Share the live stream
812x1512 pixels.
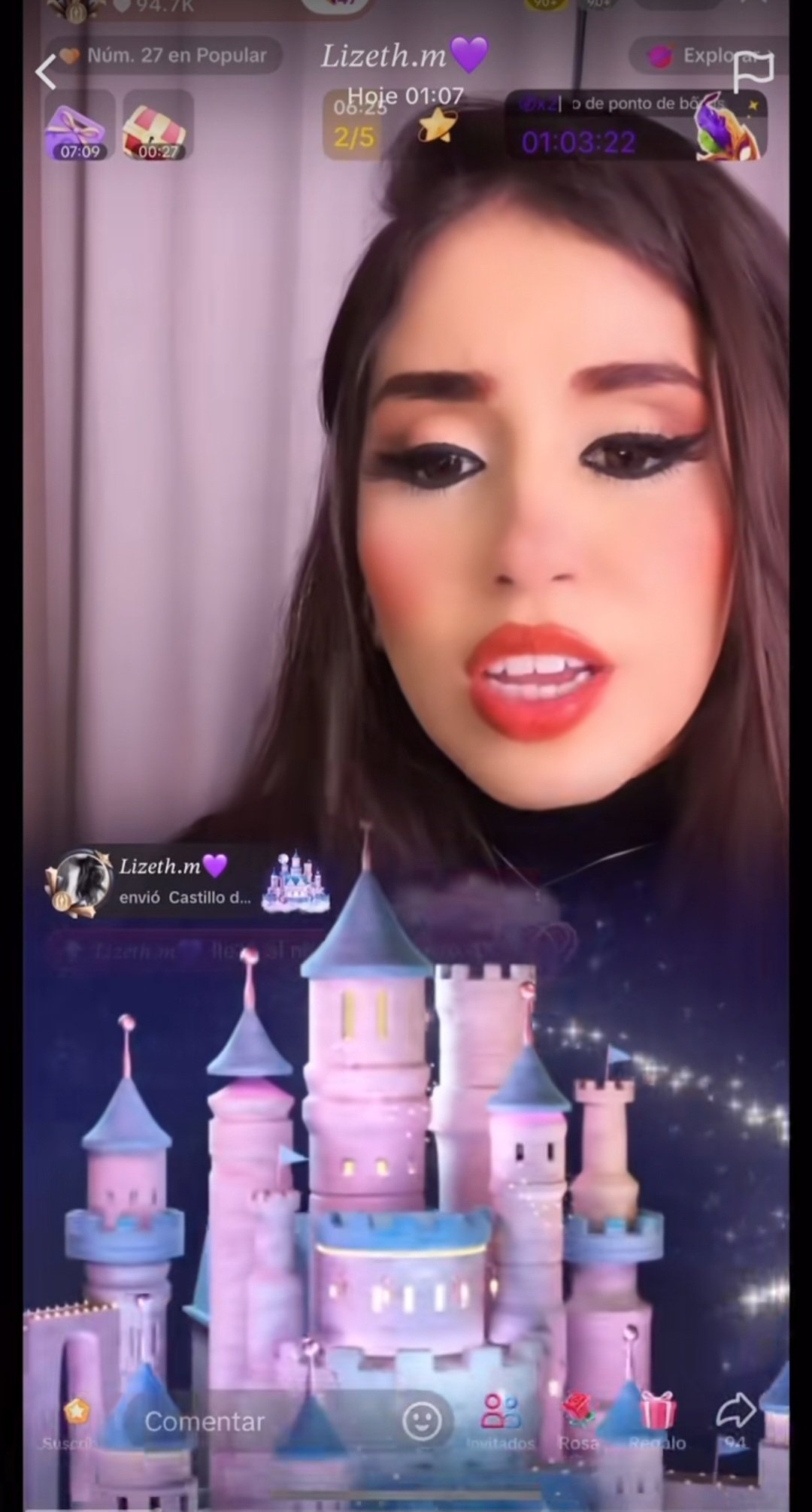[736, 1421]
